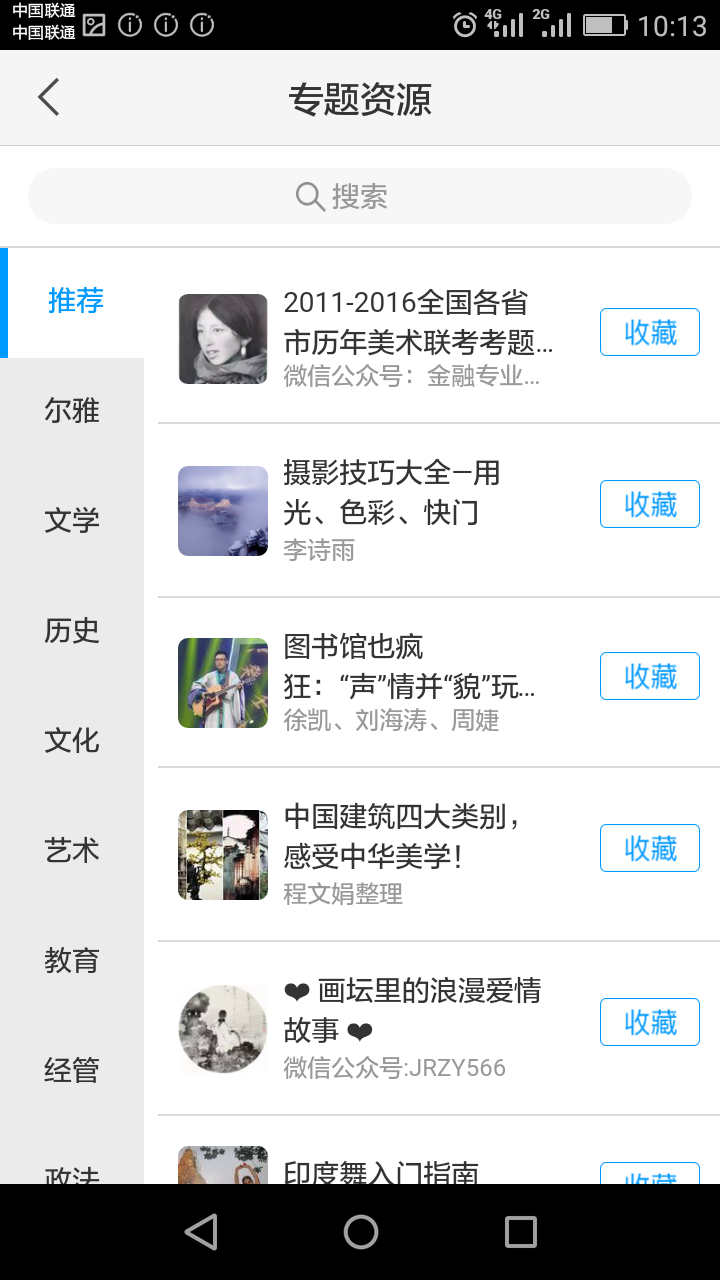The height and width of the screenshot is (1280, 720).
Task: Open the 历史 category
Action: (x=72, y=631)
